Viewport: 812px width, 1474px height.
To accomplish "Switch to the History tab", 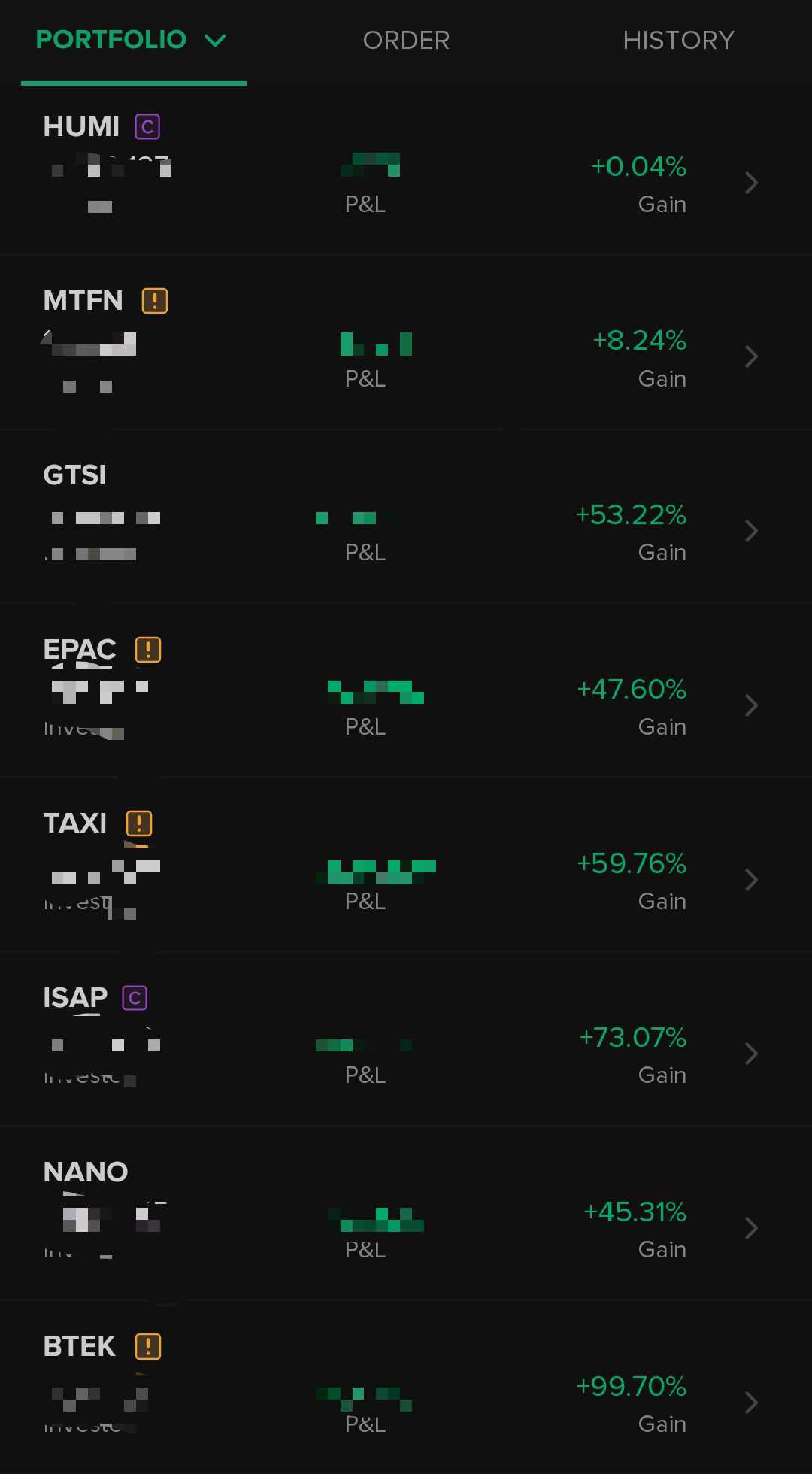I will pyautogui.click(x=678, y=40).
